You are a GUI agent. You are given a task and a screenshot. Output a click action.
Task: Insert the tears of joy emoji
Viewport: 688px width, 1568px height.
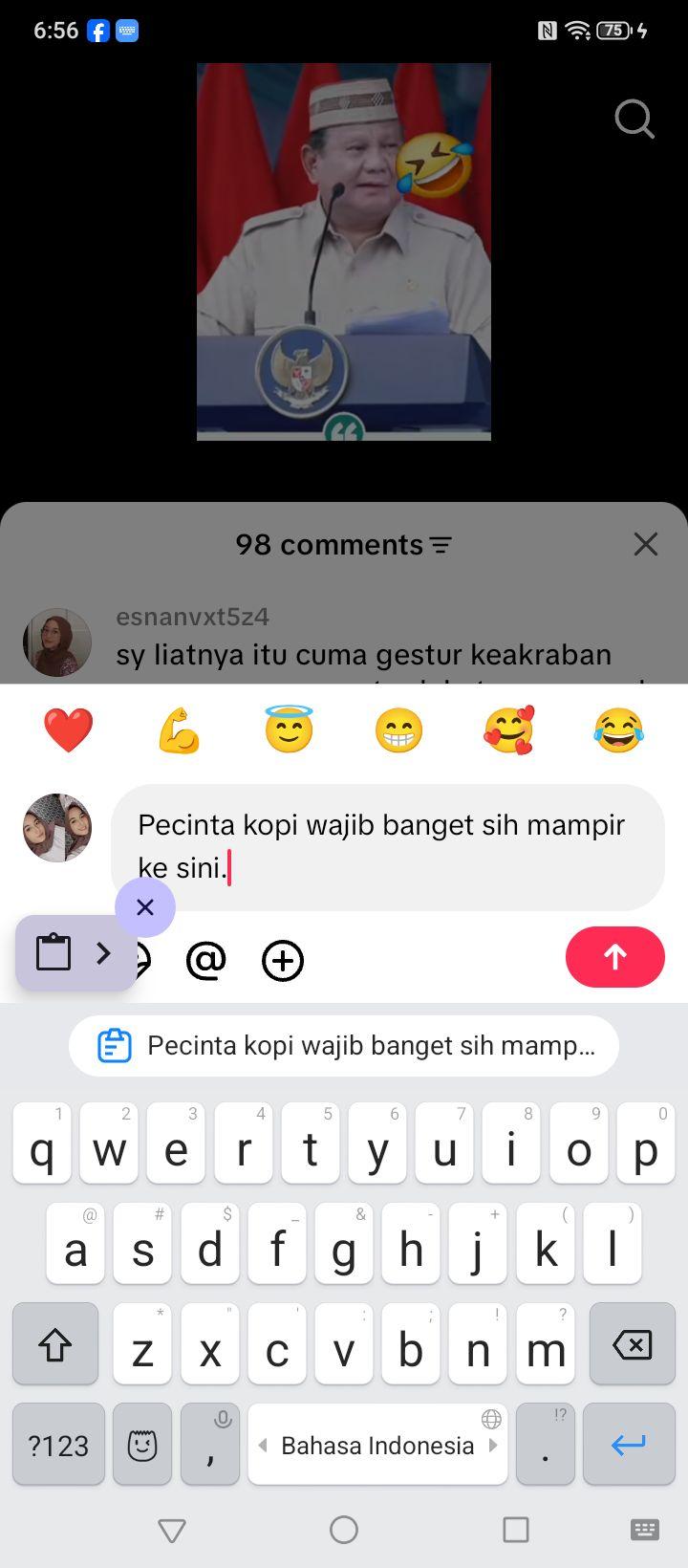click(618, 730)
